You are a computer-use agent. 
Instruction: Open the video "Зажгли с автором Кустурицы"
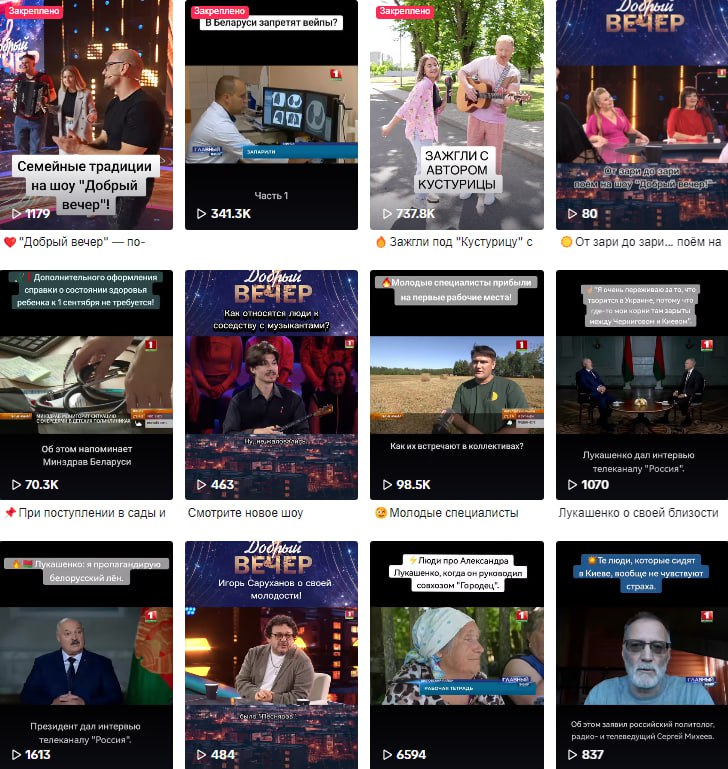[x=457, y=115]
